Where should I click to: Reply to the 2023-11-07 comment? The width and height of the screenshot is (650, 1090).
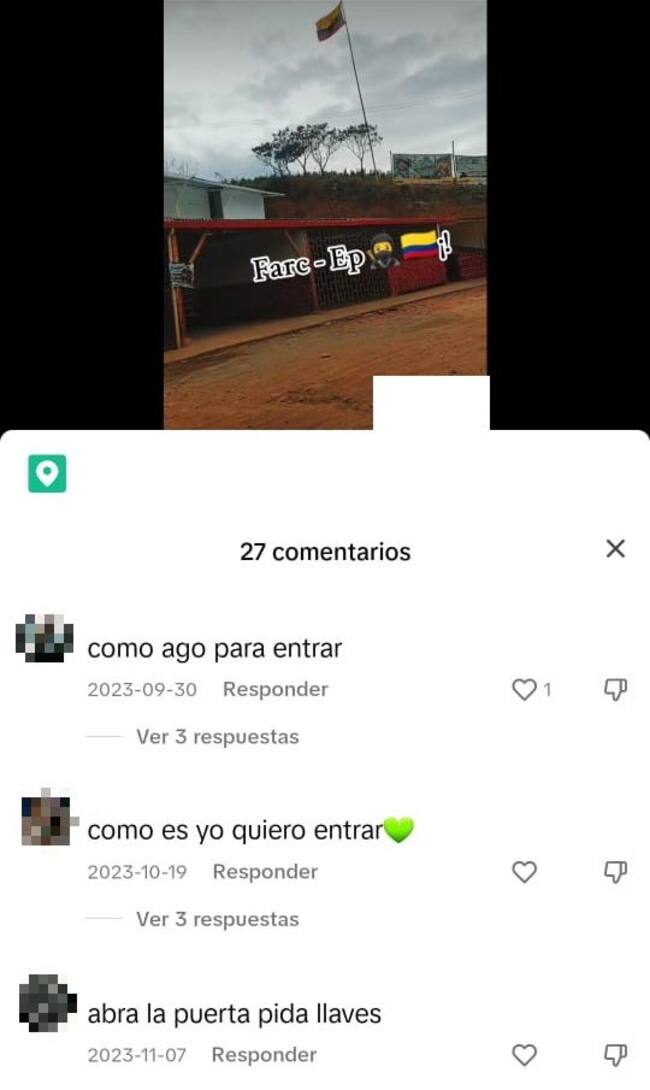264,1055
